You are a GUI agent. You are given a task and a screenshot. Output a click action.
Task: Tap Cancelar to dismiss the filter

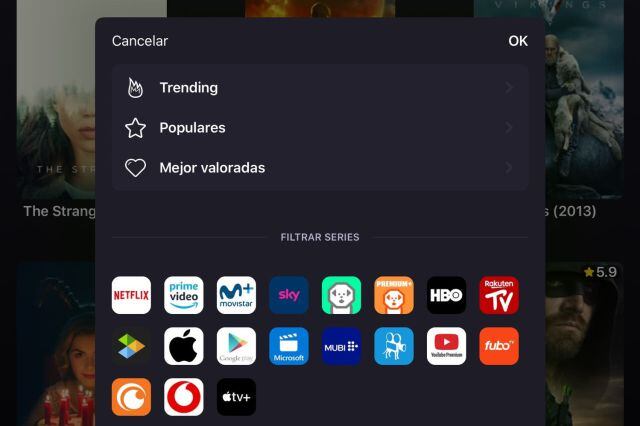coord(140,41)
